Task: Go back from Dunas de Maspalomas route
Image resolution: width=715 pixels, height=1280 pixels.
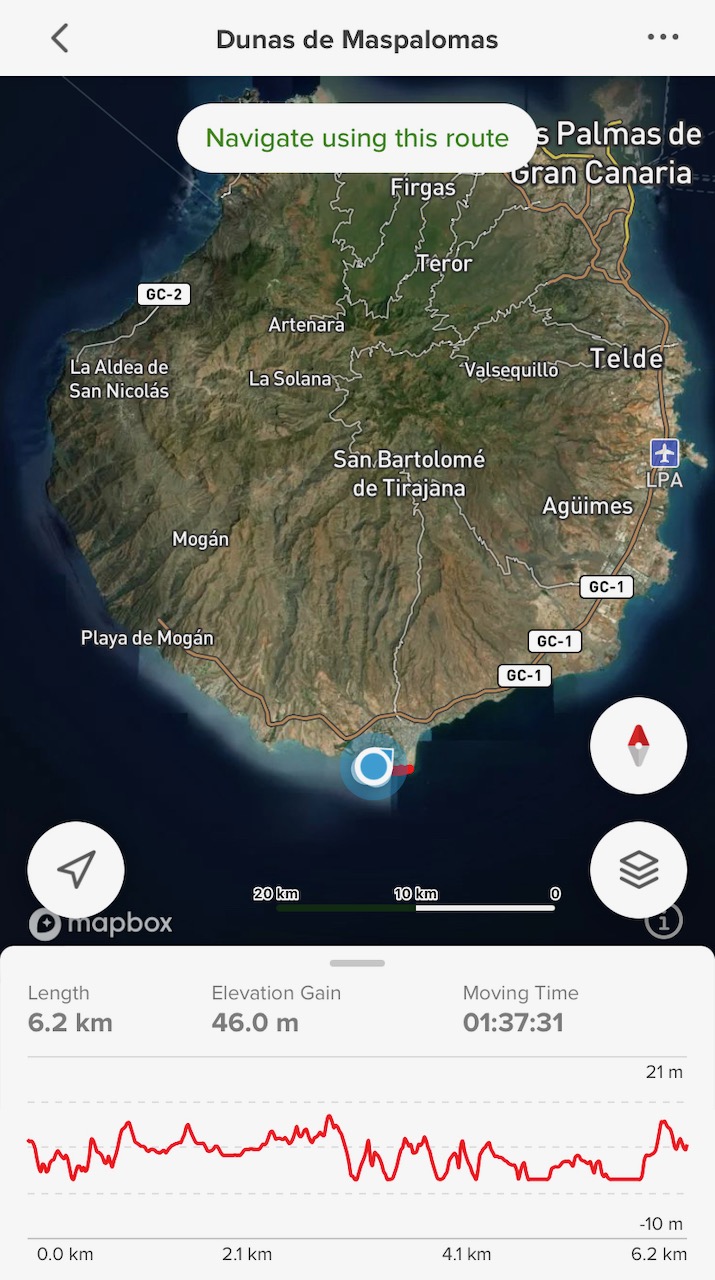Action: point(60,39)
